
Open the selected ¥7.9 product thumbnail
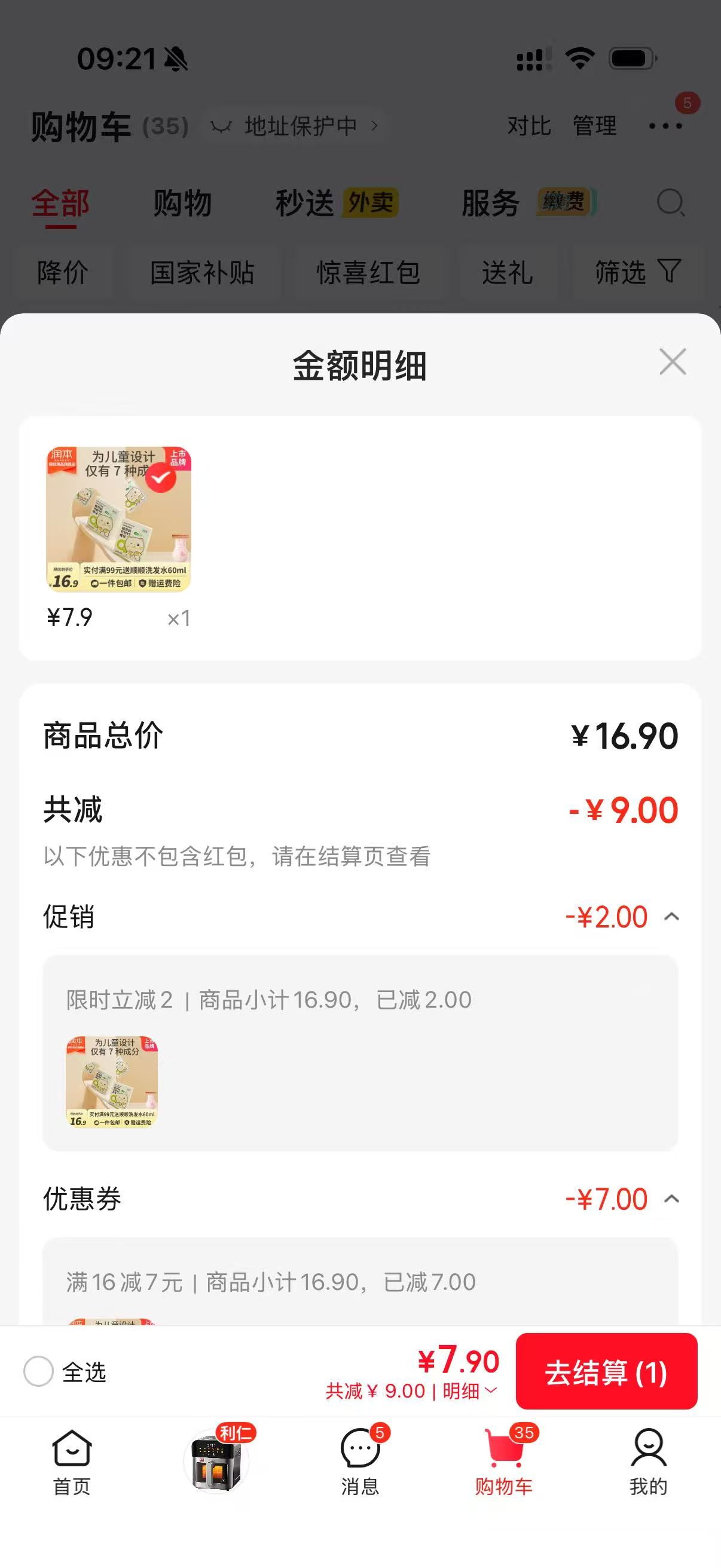click(x=118, y=519)
